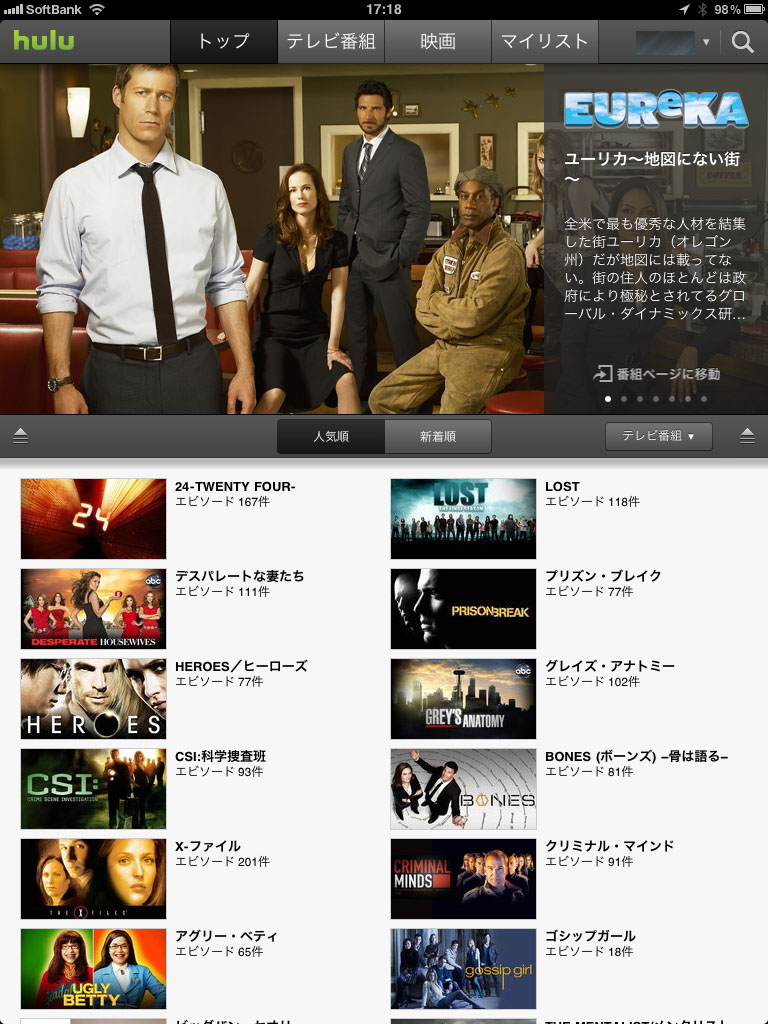Tap the abc network logo on the グレイズ・アナトミー thumbnail

click(x=522, y=670)
